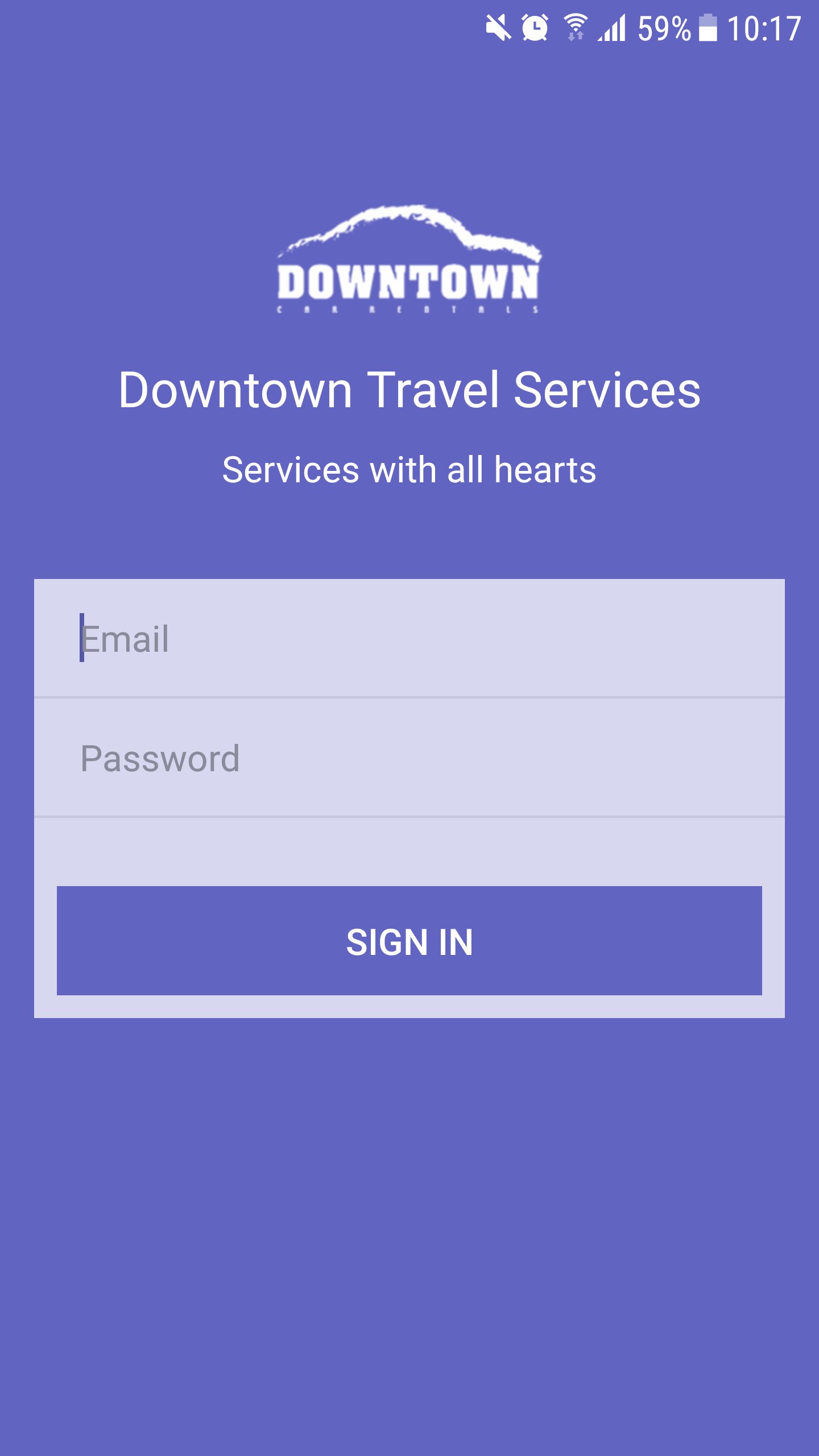
Task: Focus the Email input field
Action: pos(409,638)
